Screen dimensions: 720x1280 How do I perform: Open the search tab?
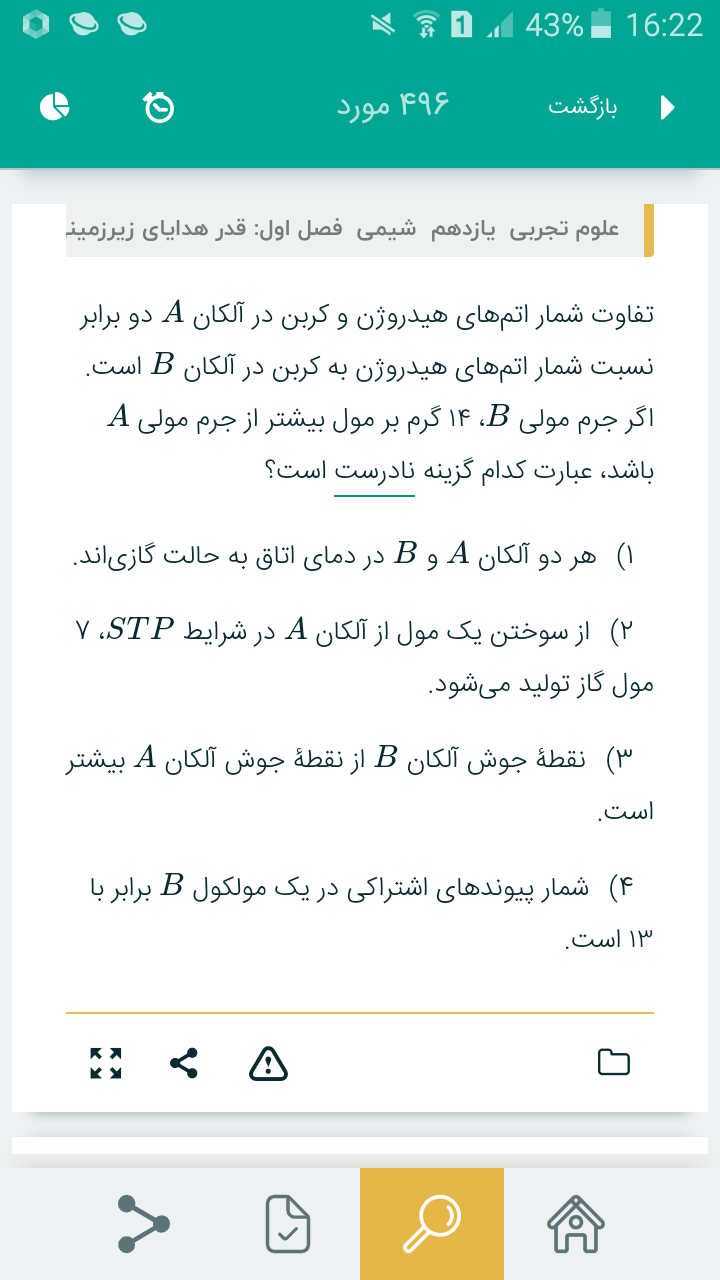(432, 1224)
